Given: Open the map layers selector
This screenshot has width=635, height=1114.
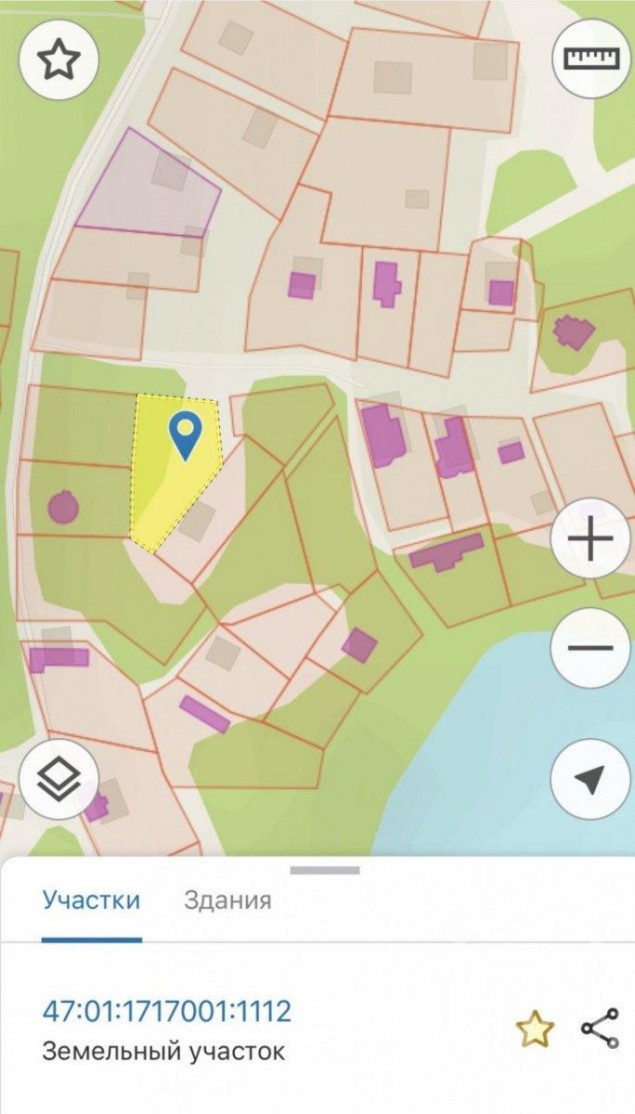Looking at the screenshot, I should 58,779.
